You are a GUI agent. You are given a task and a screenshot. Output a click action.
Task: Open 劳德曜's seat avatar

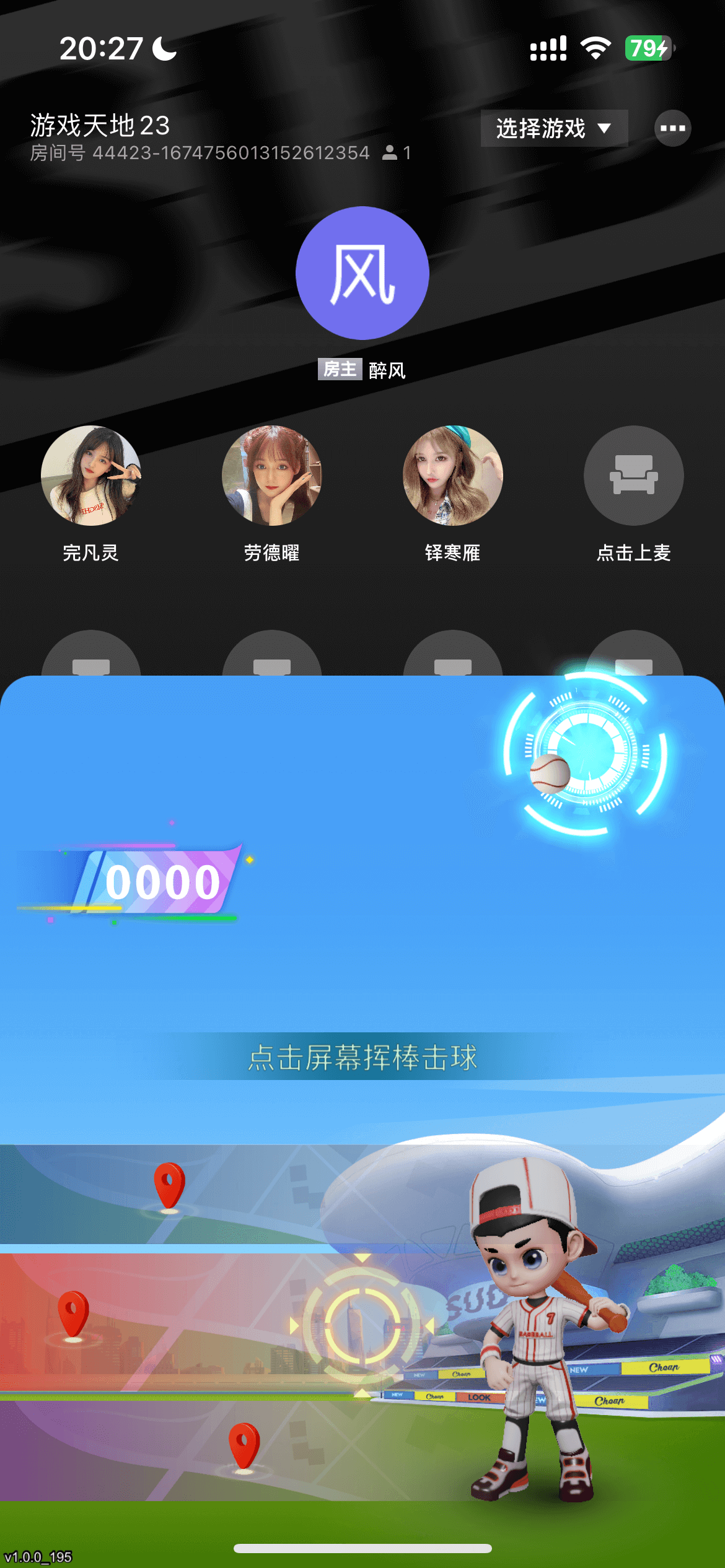coord(272,476)
